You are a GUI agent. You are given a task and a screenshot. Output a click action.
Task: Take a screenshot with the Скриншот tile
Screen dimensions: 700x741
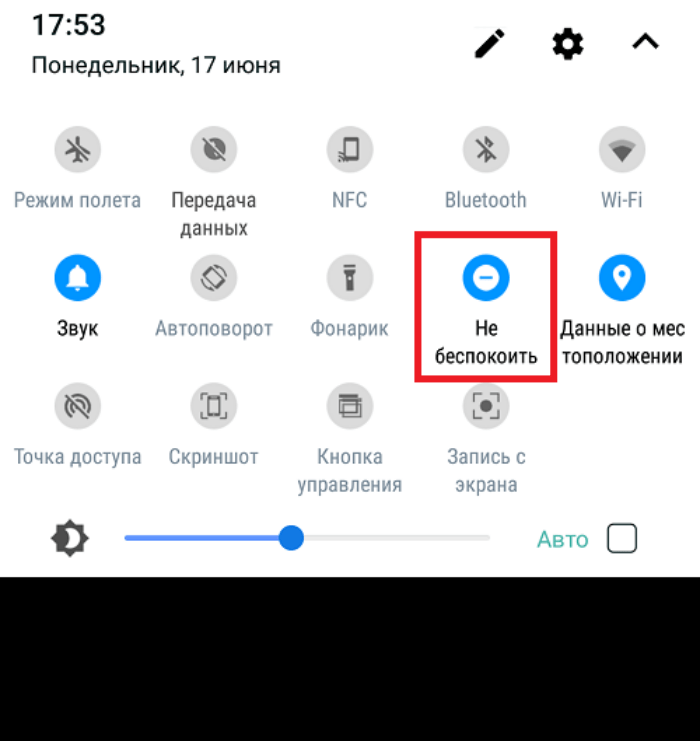(x=213, y=406)
